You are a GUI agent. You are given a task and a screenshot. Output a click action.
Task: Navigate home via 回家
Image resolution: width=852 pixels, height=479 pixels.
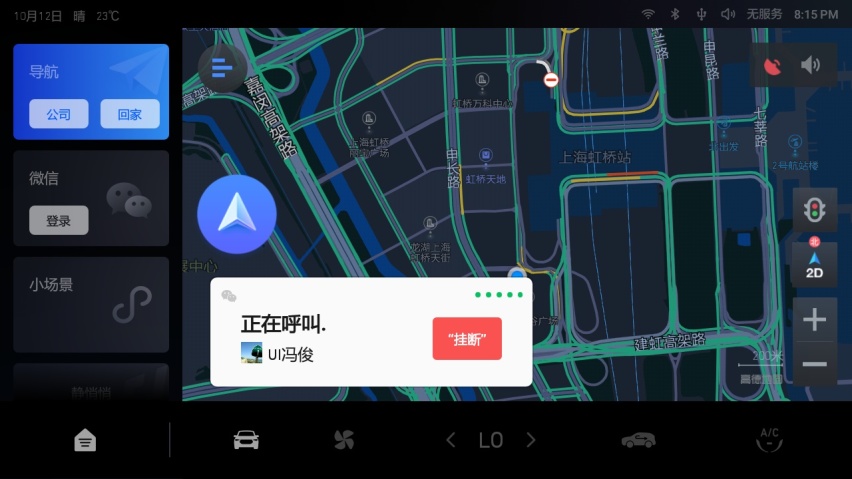pos(130,114)
